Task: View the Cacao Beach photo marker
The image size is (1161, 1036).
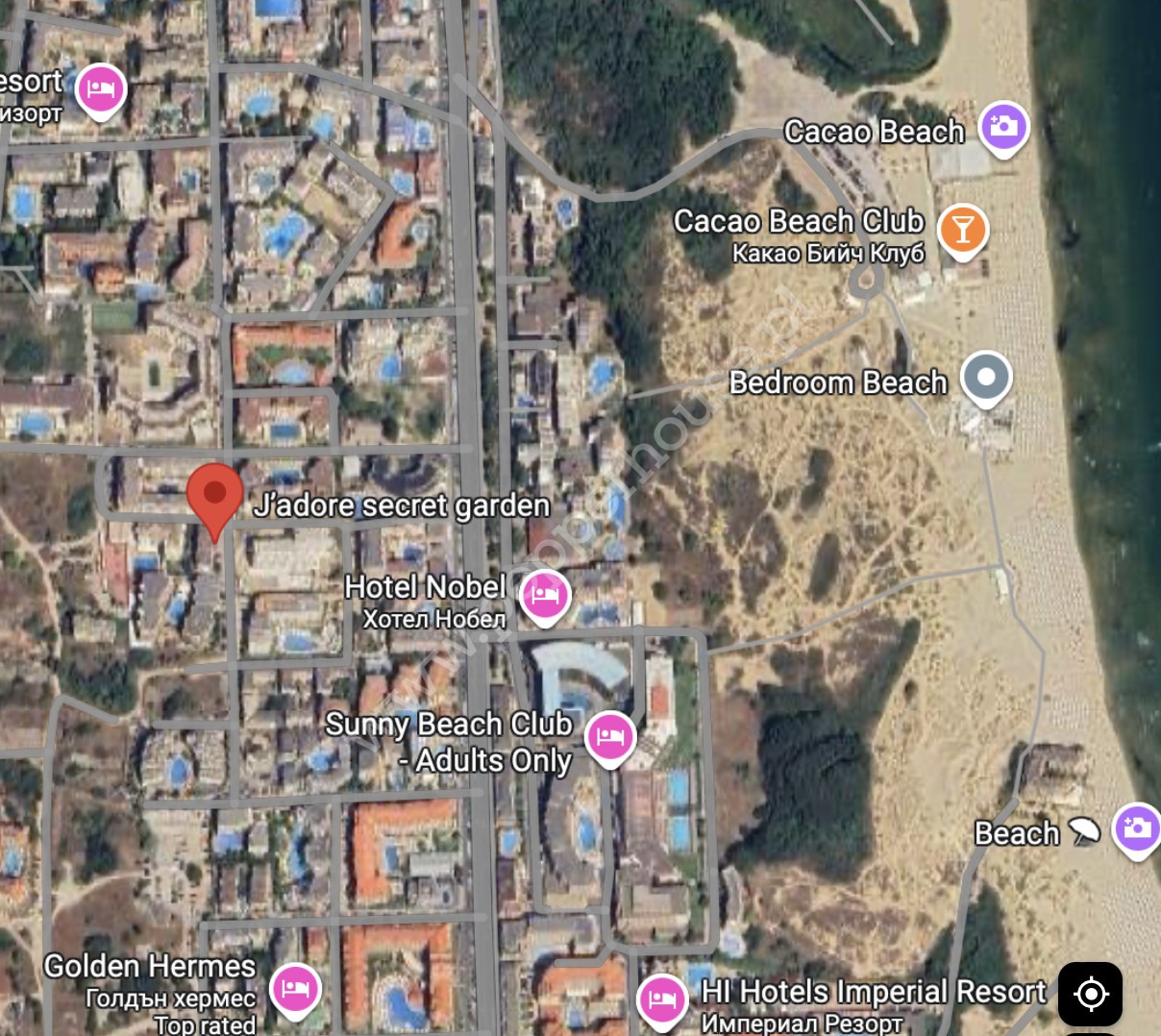Action: coord(1004,129)
